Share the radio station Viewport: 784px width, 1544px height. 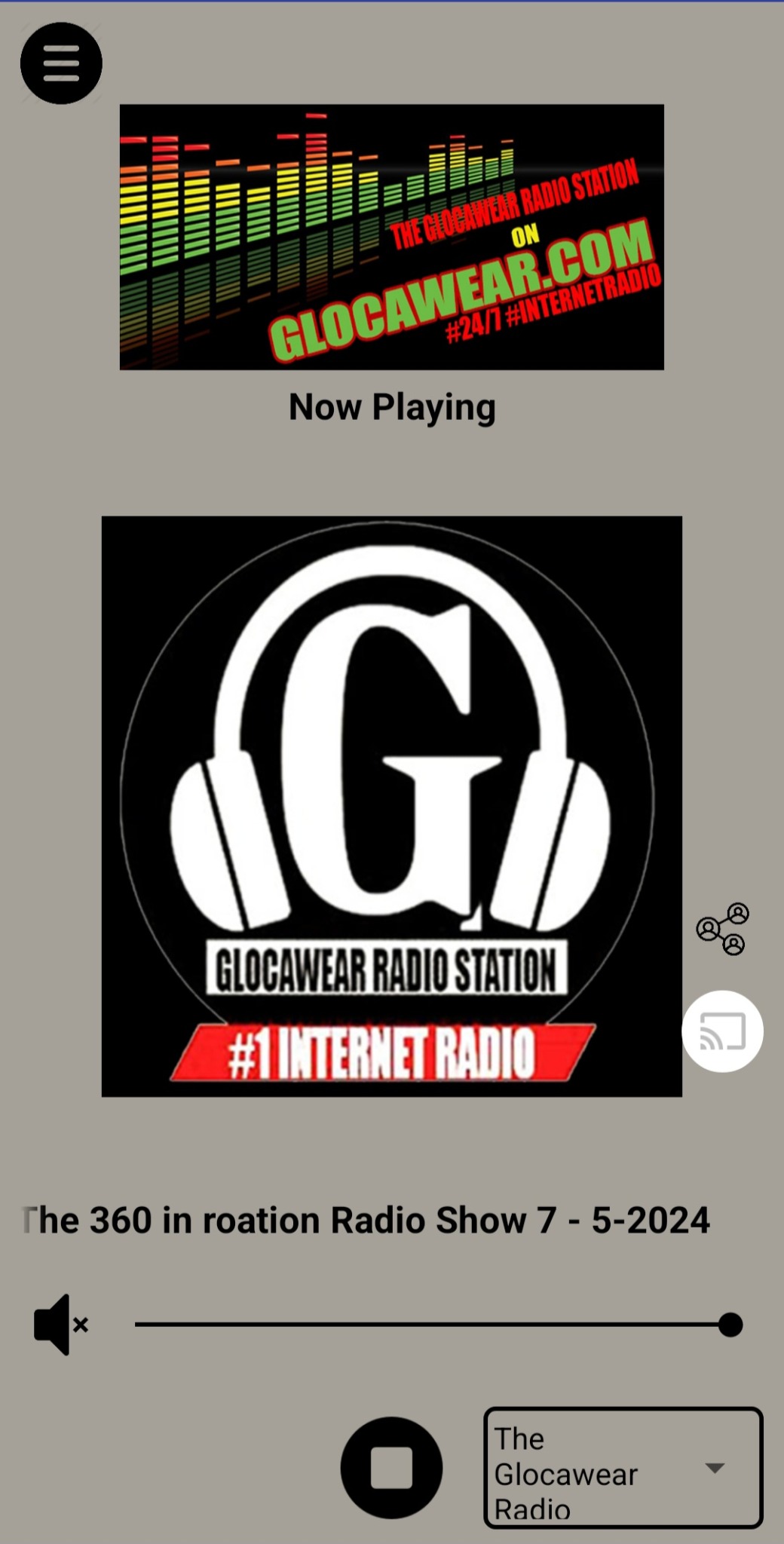coord(722,929)
